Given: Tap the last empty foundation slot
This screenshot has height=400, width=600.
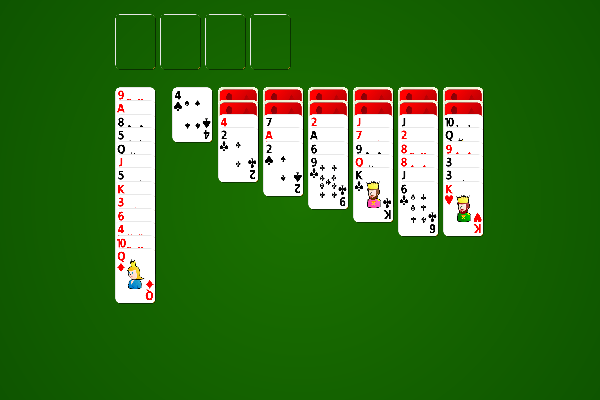Looking at the screenshot, I should pyautogui.click(x=270, y=42).
